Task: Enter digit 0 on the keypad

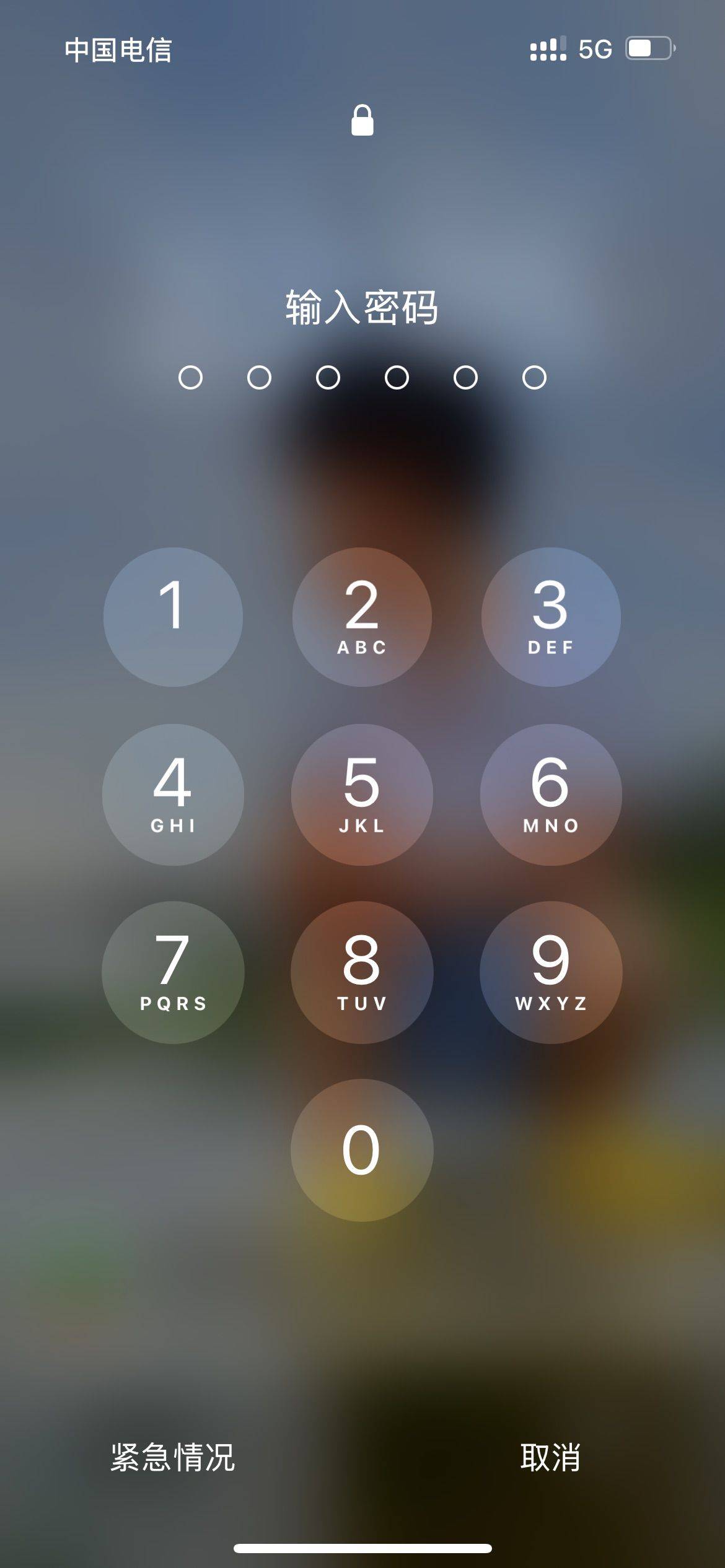Action: pyautogui.click(x=362, y=1150)
